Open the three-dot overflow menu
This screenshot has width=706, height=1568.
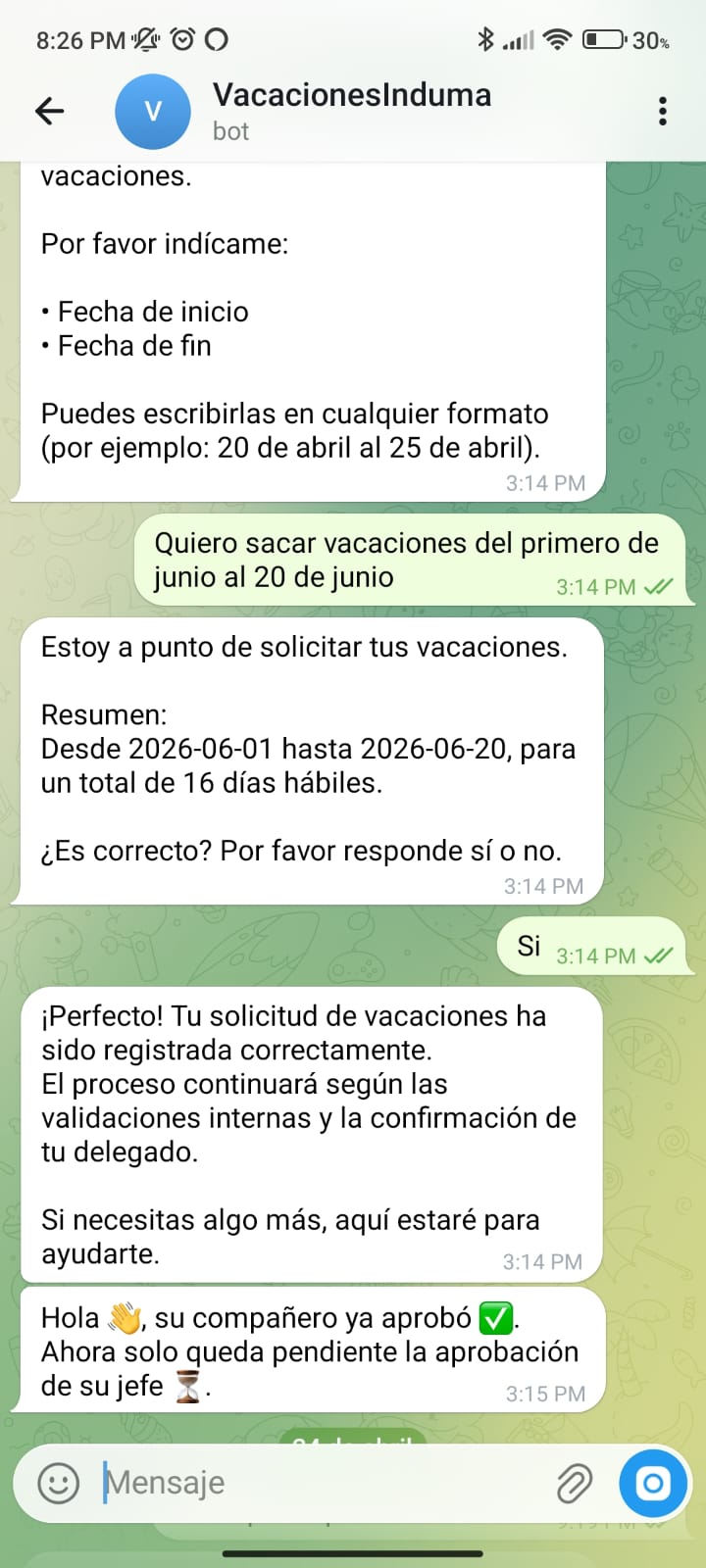point(663,111)
